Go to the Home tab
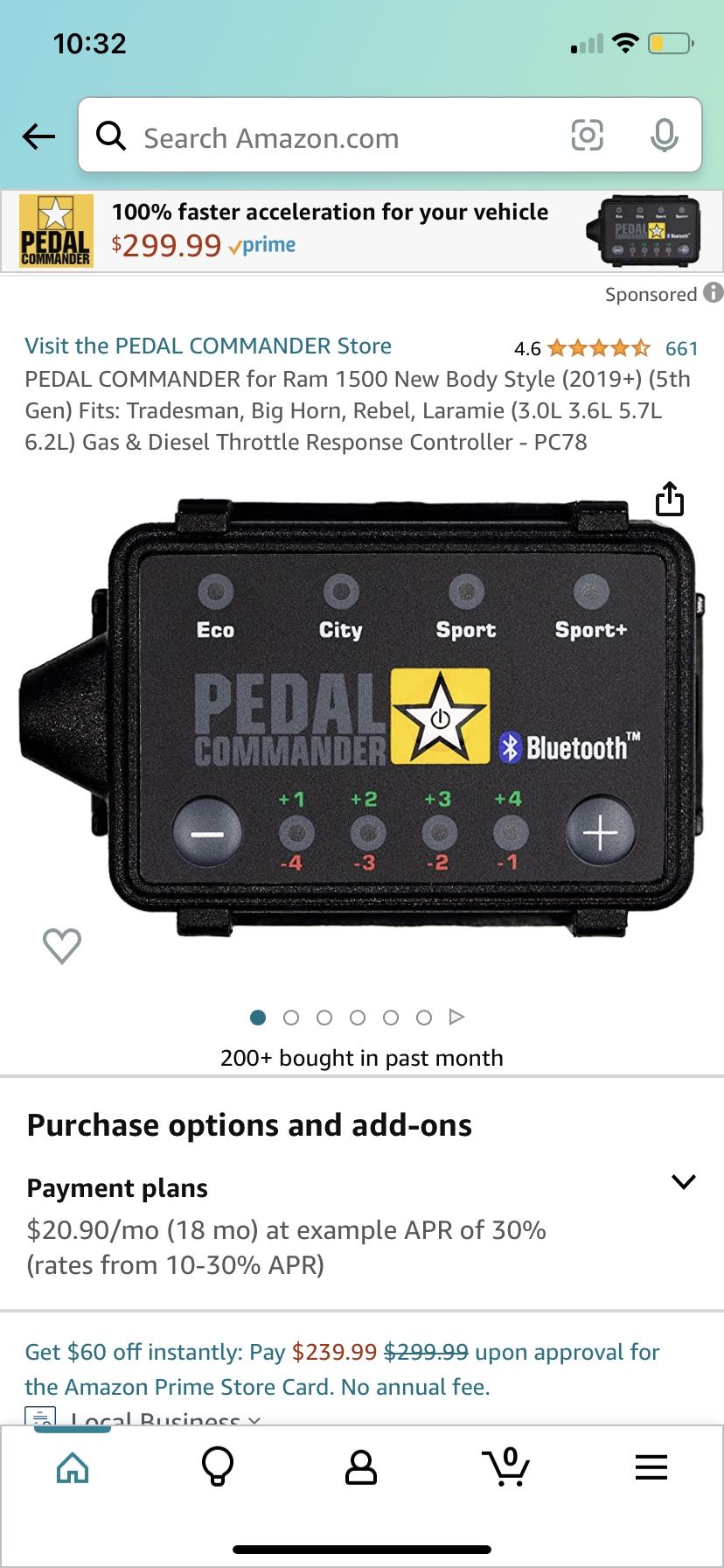The width and height of the screenshot is (724, 1568). click(73, 1467)
